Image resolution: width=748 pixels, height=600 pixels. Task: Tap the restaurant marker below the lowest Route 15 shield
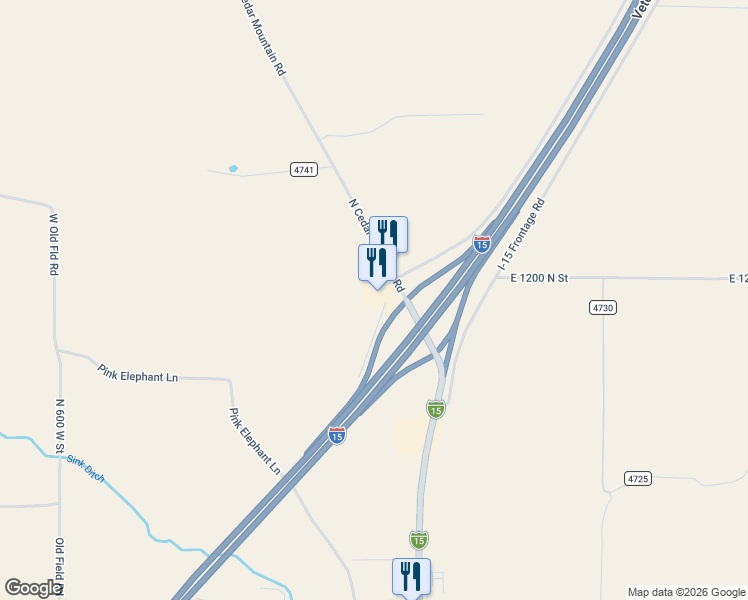click(x=411, y=576)
